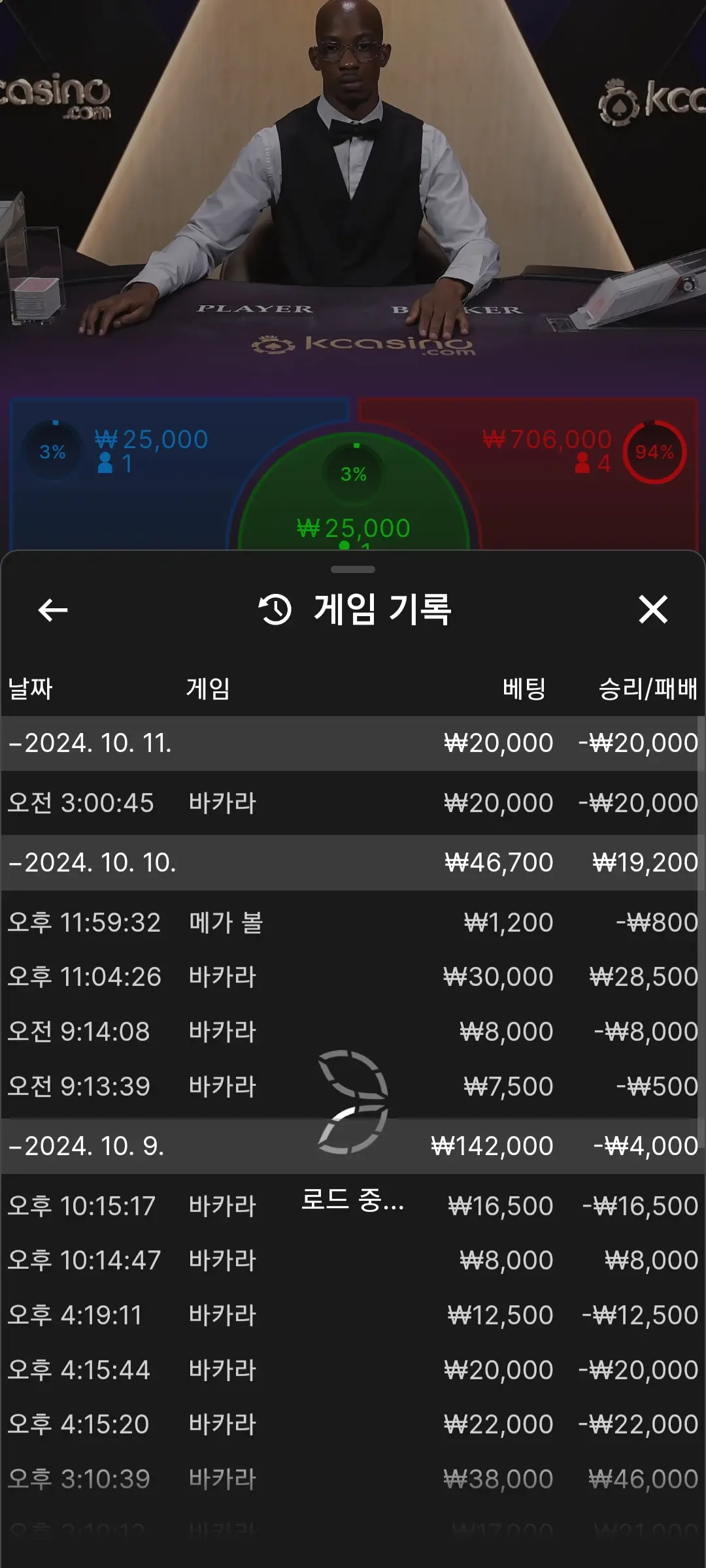Open the 오후 10:15:17 바카라 record

coord(353,1206)
